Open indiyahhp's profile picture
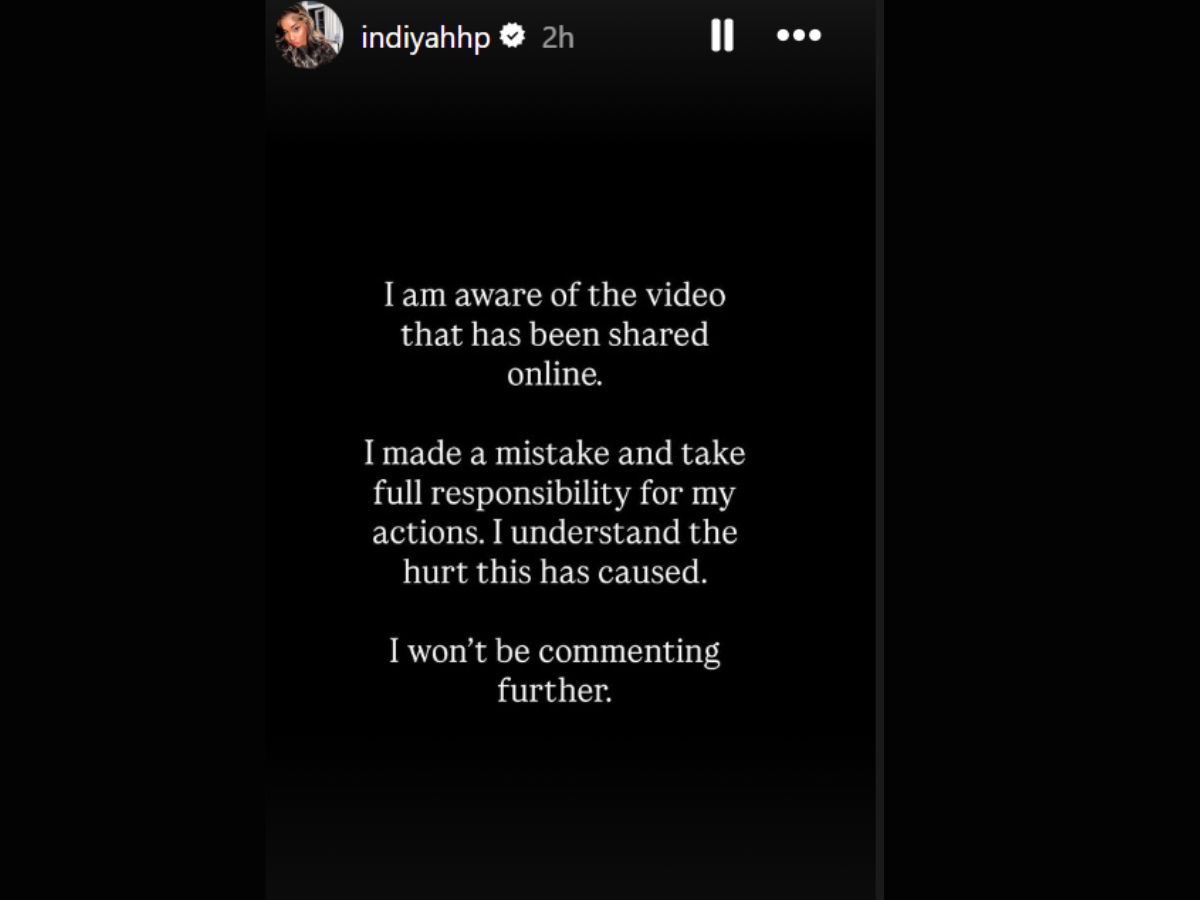The image size is (1200, 900). tap(309, 35)
